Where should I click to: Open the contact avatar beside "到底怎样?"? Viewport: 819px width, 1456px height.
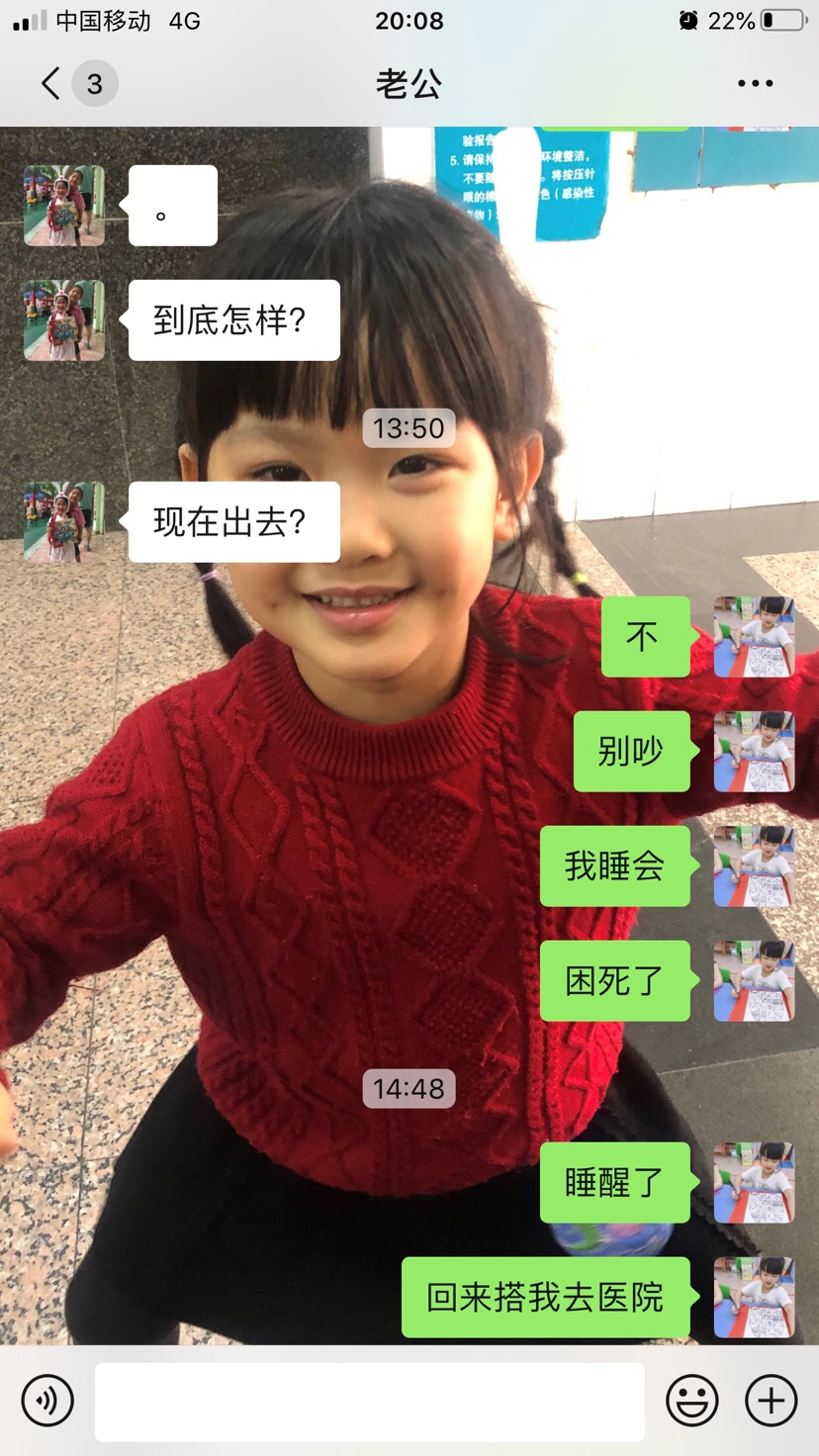(64, 320)
